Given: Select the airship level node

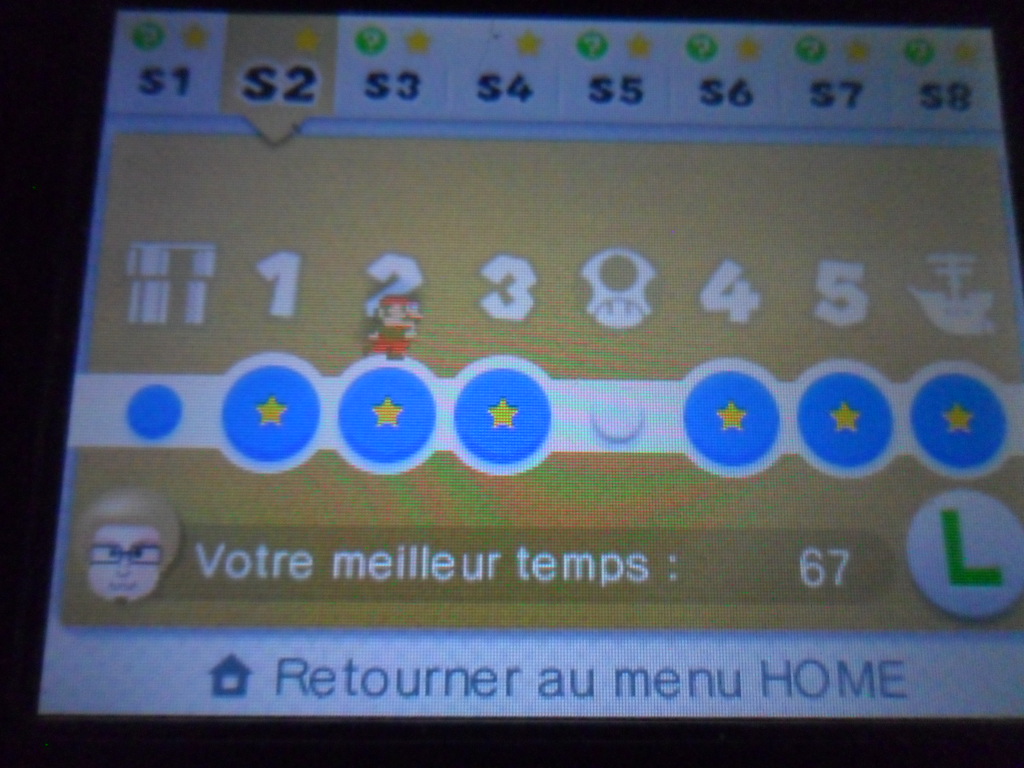Looking at the screenshot, I should (x=957, y=420).
